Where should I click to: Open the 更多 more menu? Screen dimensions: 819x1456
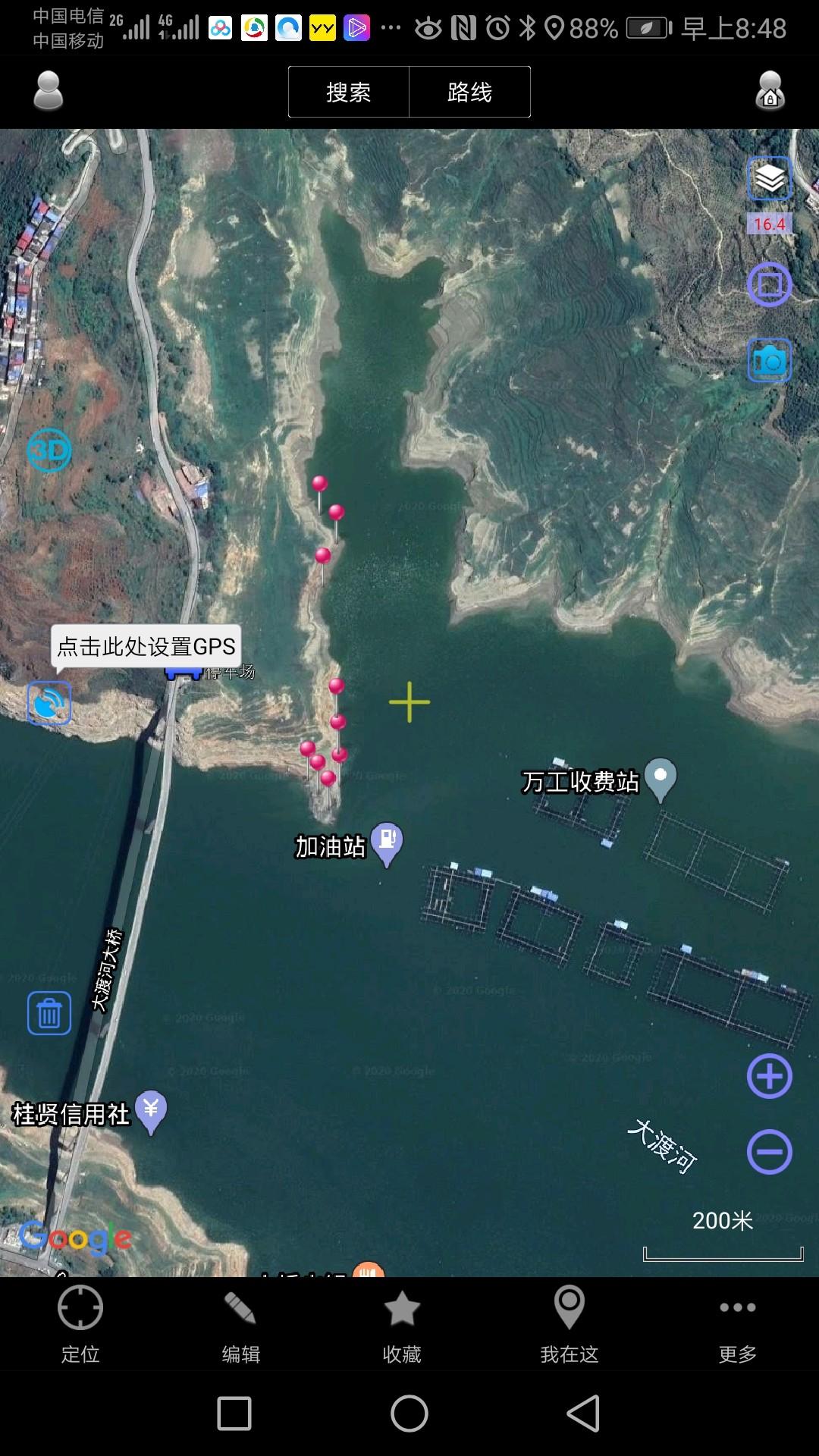click(737, 1323)
